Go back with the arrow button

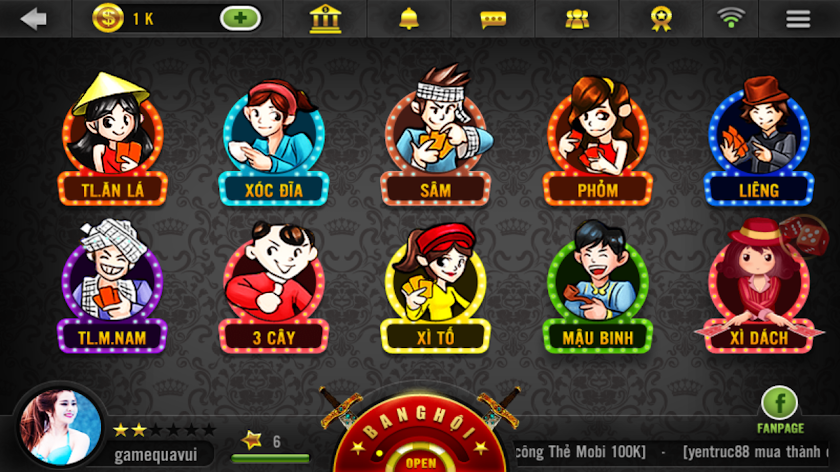pyautogui.click(x=34, y=19)
